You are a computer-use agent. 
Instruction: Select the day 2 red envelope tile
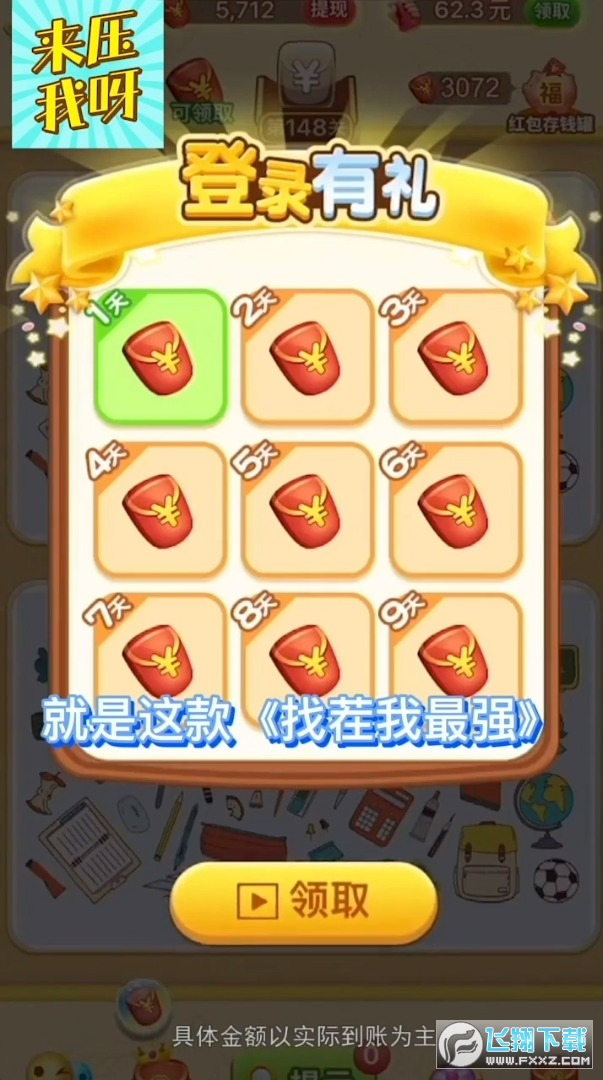pos(307,357)
